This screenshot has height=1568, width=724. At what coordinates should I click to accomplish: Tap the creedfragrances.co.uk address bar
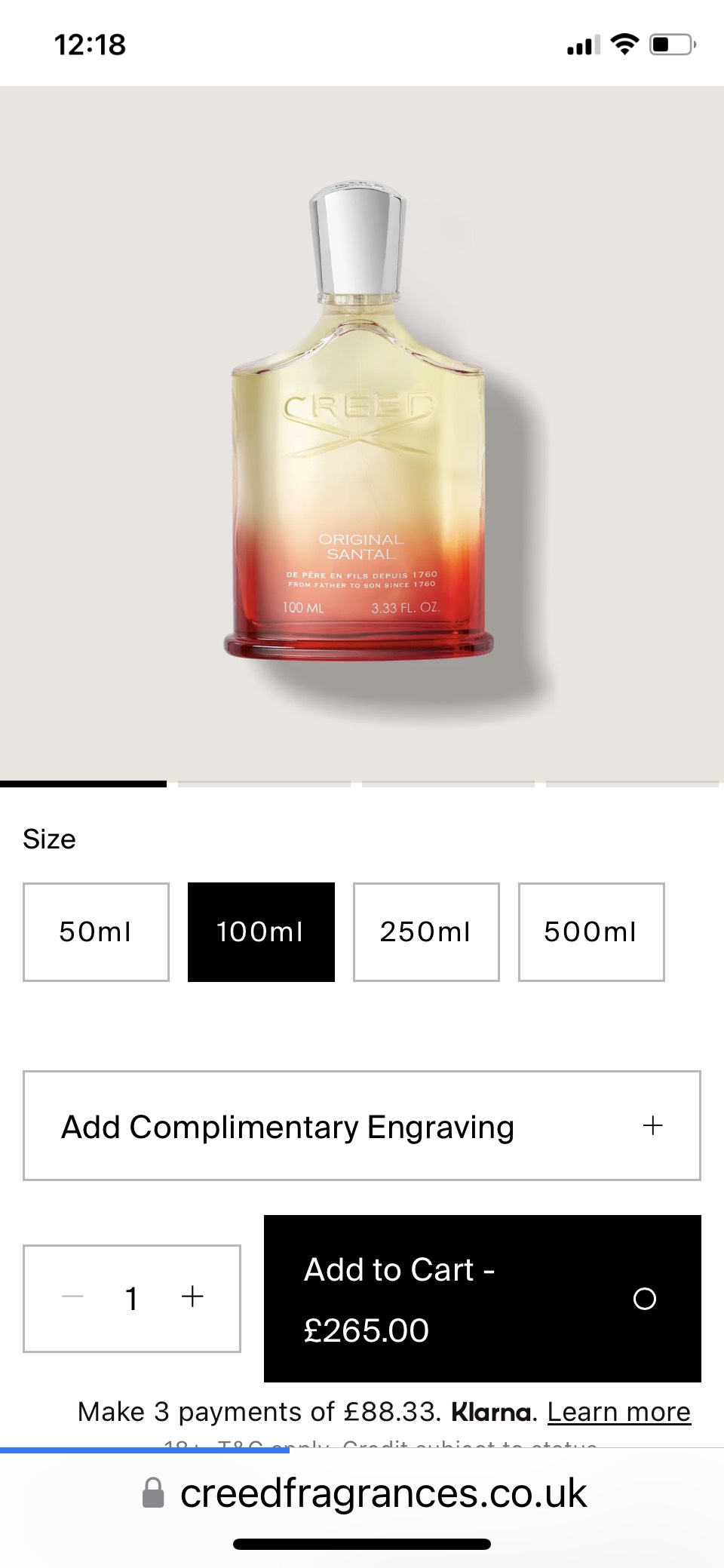pyautogui.click(x=383, y=1493)
